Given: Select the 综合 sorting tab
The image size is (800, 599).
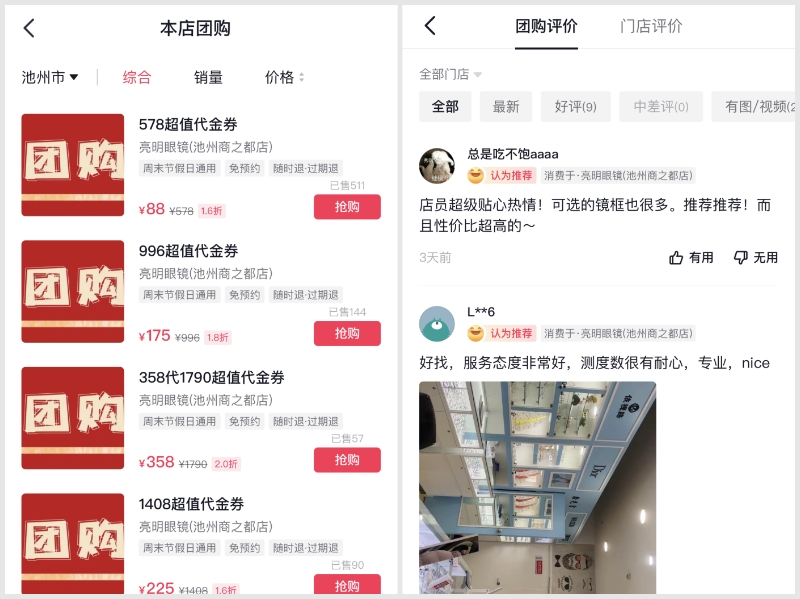Looking at the screenshot, I should click(x=137, y=77).
